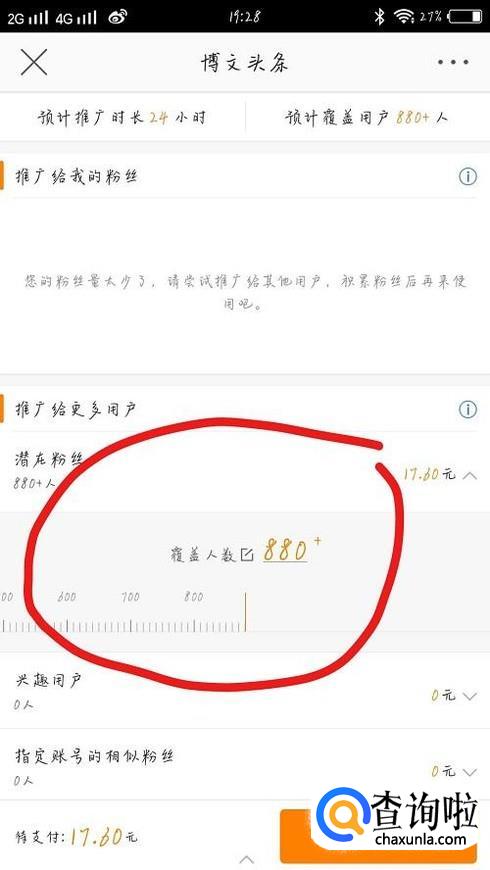The width and height of the screenshot is (490, 870).
Task: Tap the orange pay button
Action: click(378, 836)
